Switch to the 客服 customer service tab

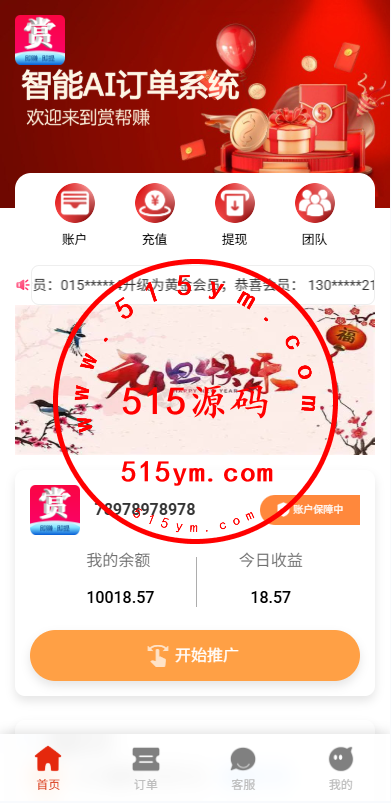[243, 768]
